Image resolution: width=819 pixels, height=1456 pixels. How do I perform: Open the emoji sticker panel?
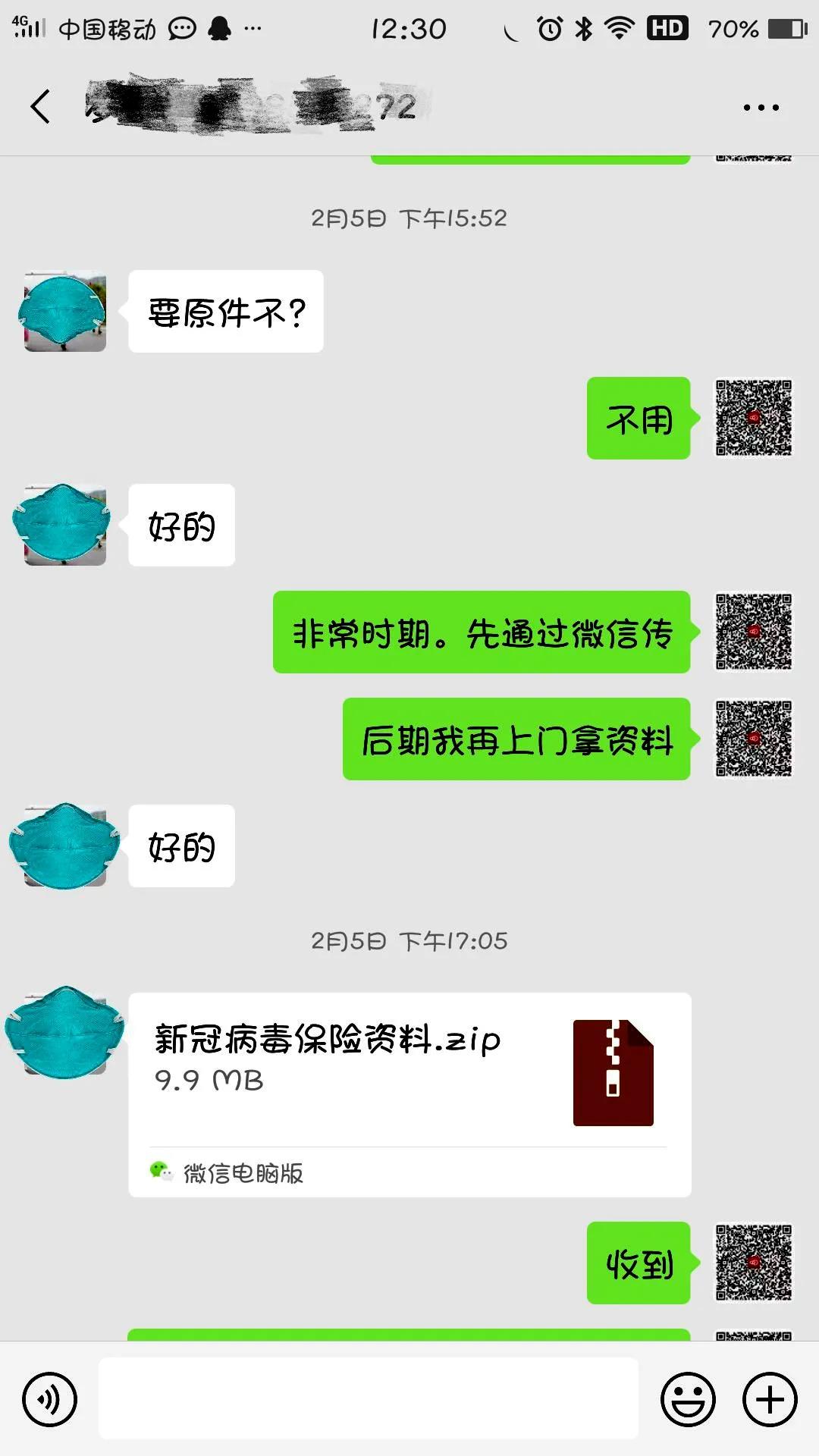688,1399
